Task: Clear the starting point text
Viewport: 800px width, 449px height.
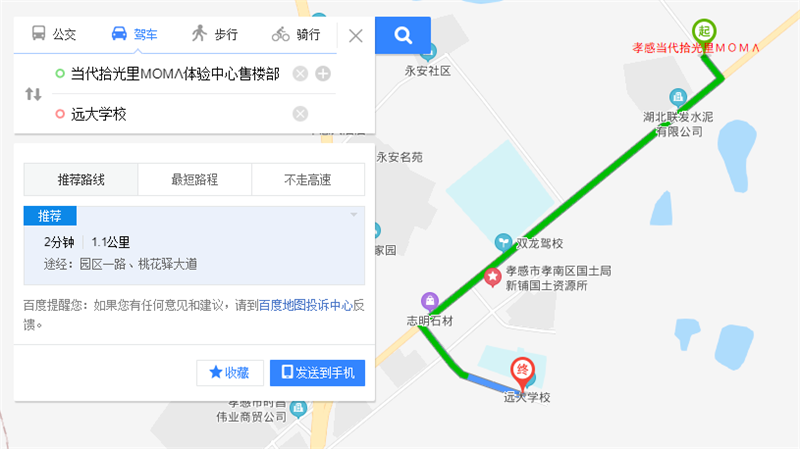Action: pos(300,73)
